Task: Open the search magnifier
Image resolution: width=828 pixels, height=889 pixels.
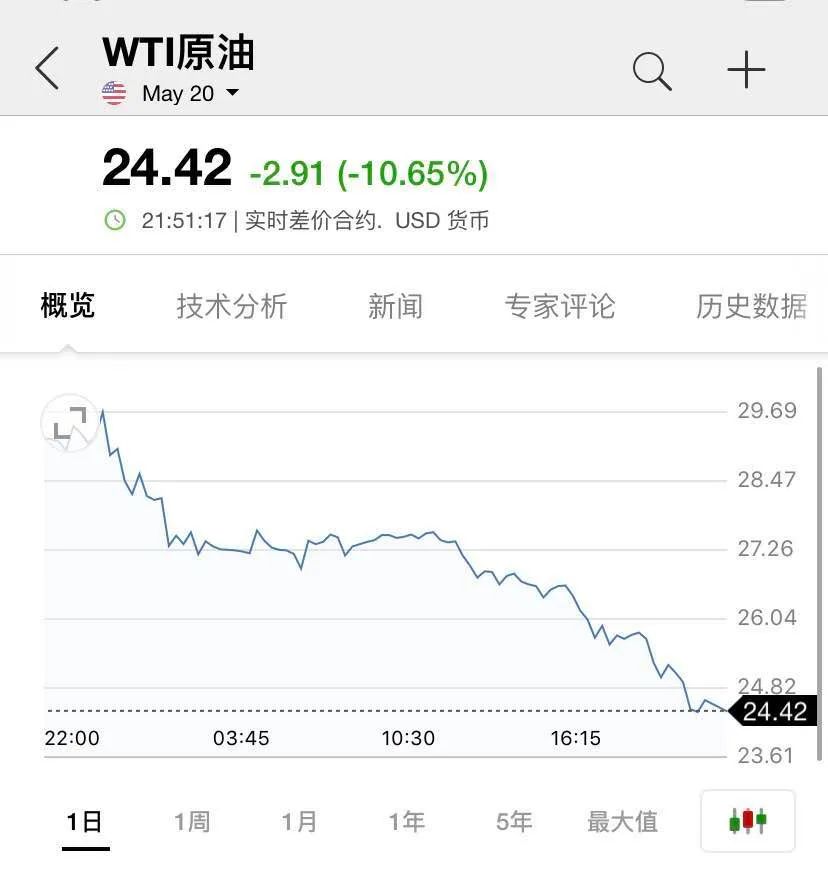Action: pos(652,71)
